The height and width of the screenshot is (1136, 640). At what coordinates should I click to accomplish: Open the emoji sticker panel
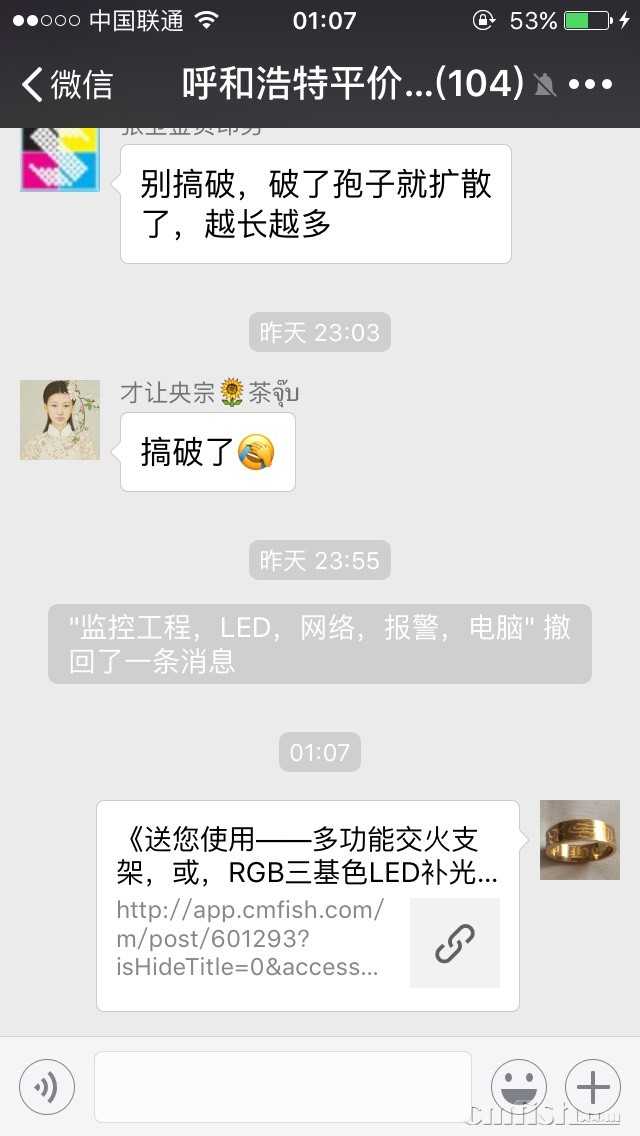[x=518, y=1086]
